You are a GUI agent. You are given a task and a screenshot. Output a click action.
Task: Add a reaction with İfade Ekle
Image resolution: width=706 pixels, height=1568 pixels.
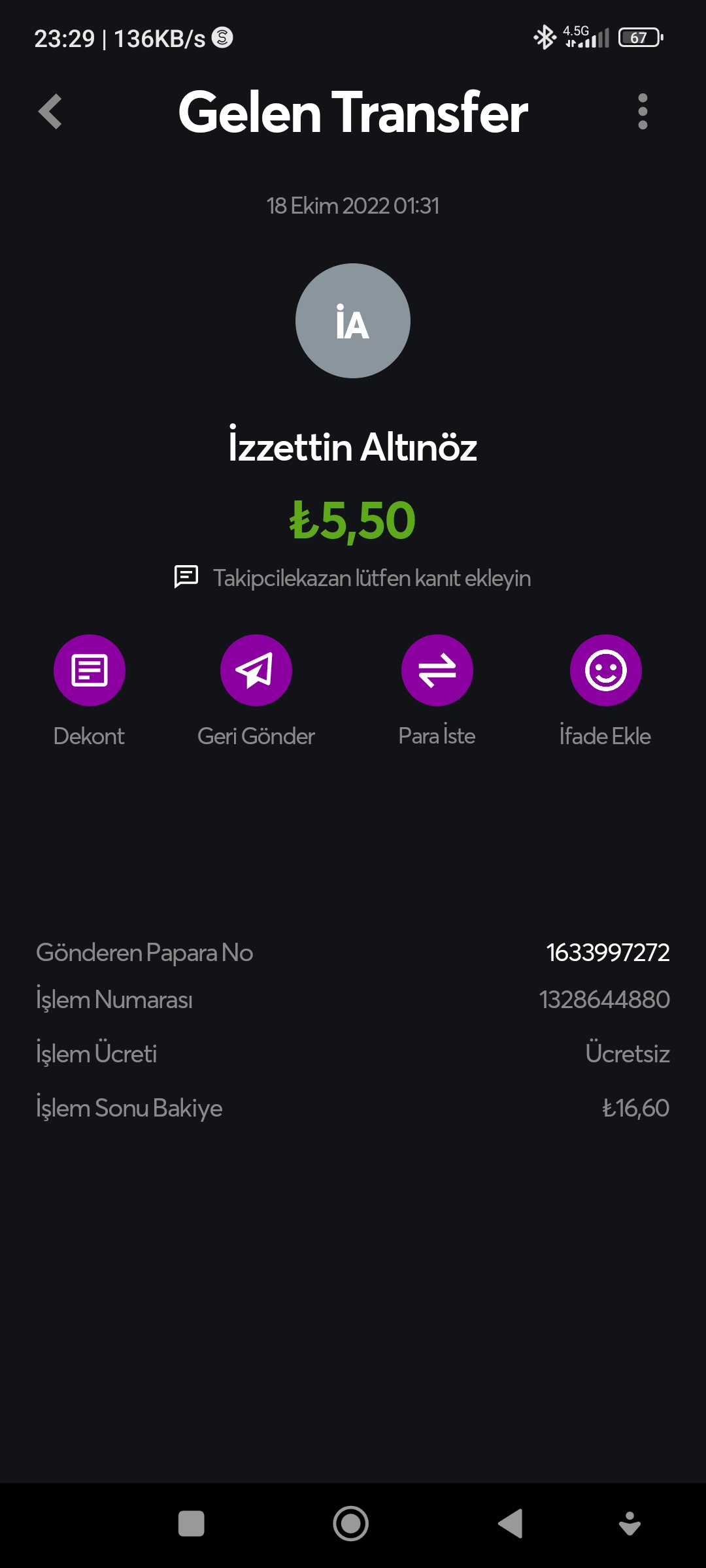pos(605,670)
